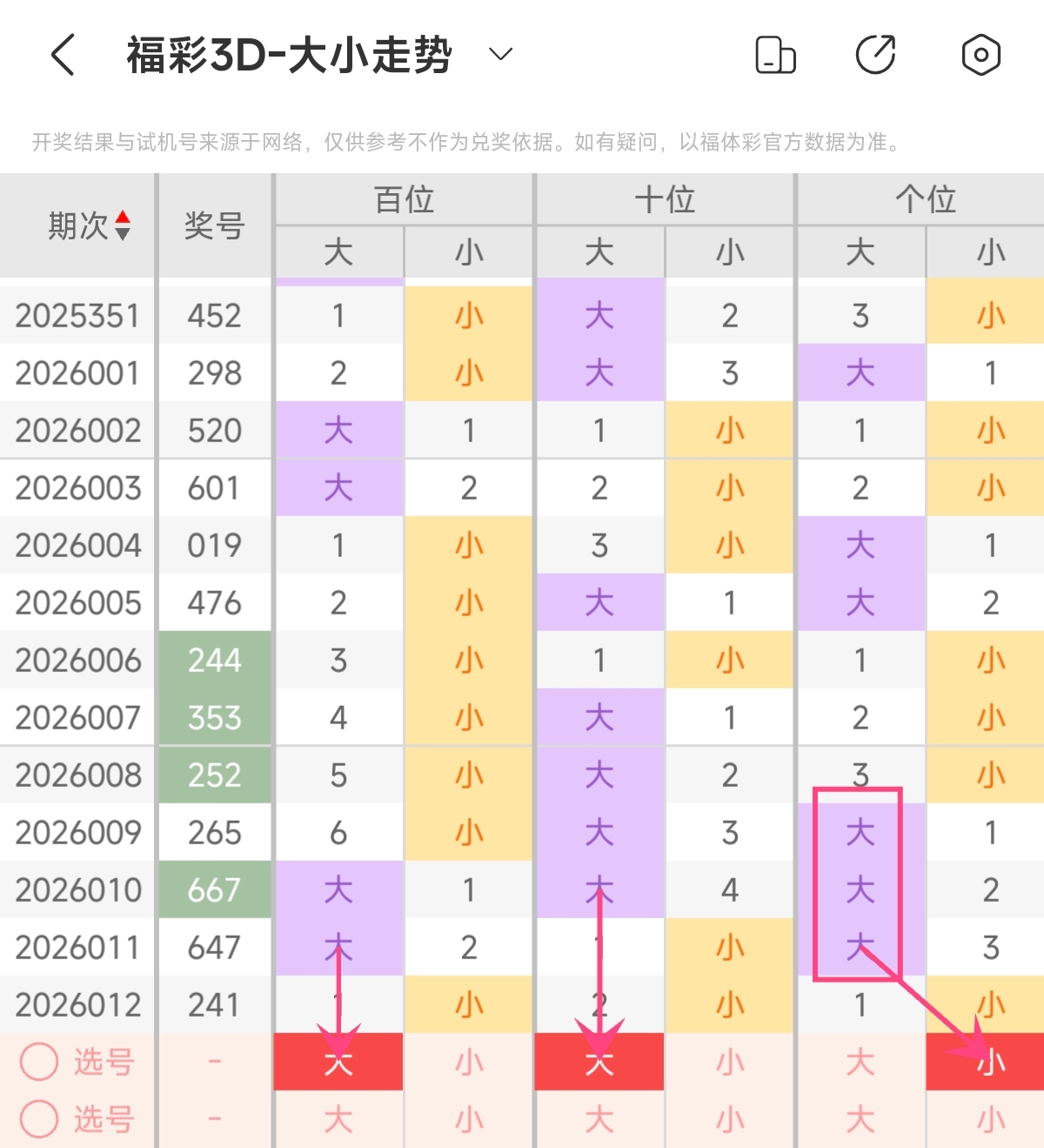Deselect the red-highlighted 大 under 百位

pos(338,1062)
